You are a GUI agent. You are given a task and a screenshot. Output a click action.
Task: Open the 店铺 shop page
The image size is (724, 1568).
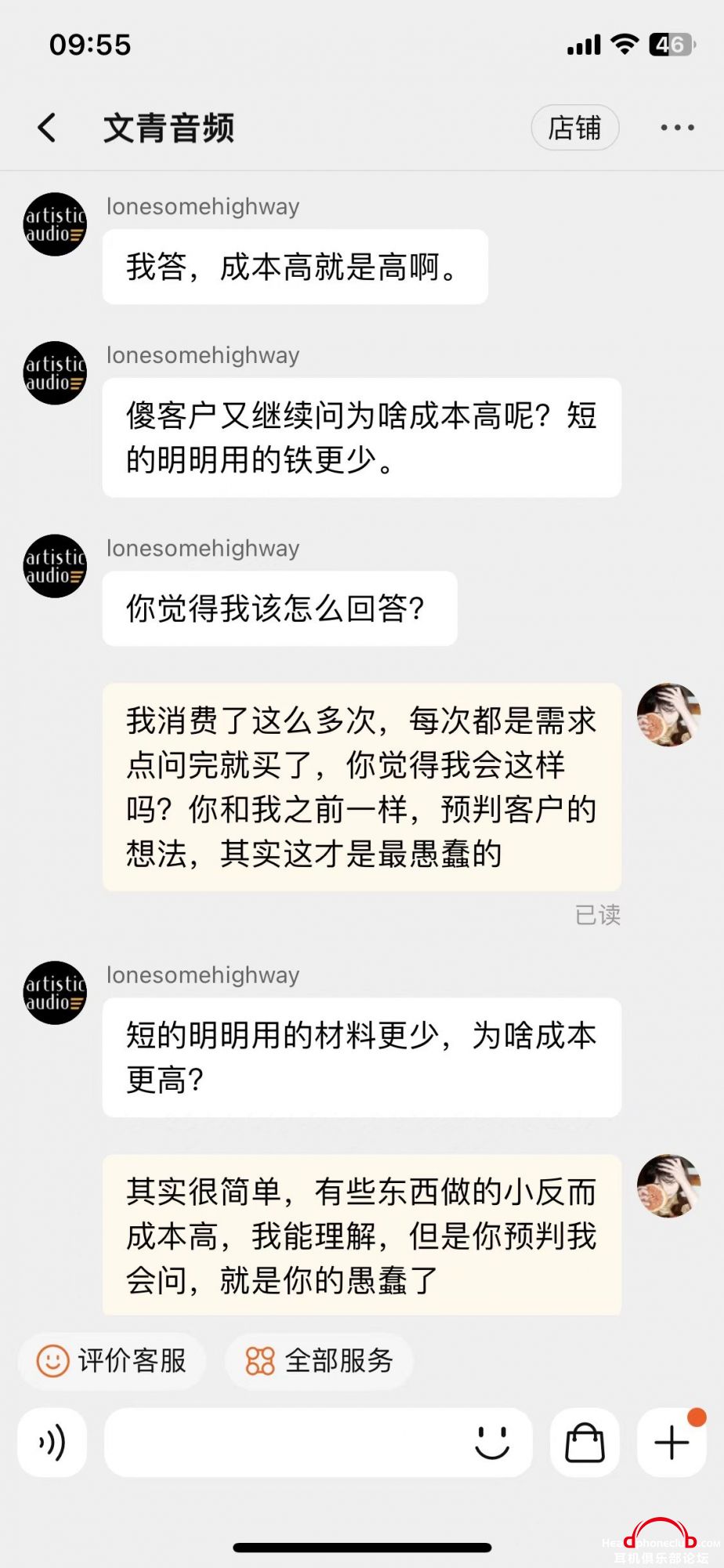pos(574,128)
